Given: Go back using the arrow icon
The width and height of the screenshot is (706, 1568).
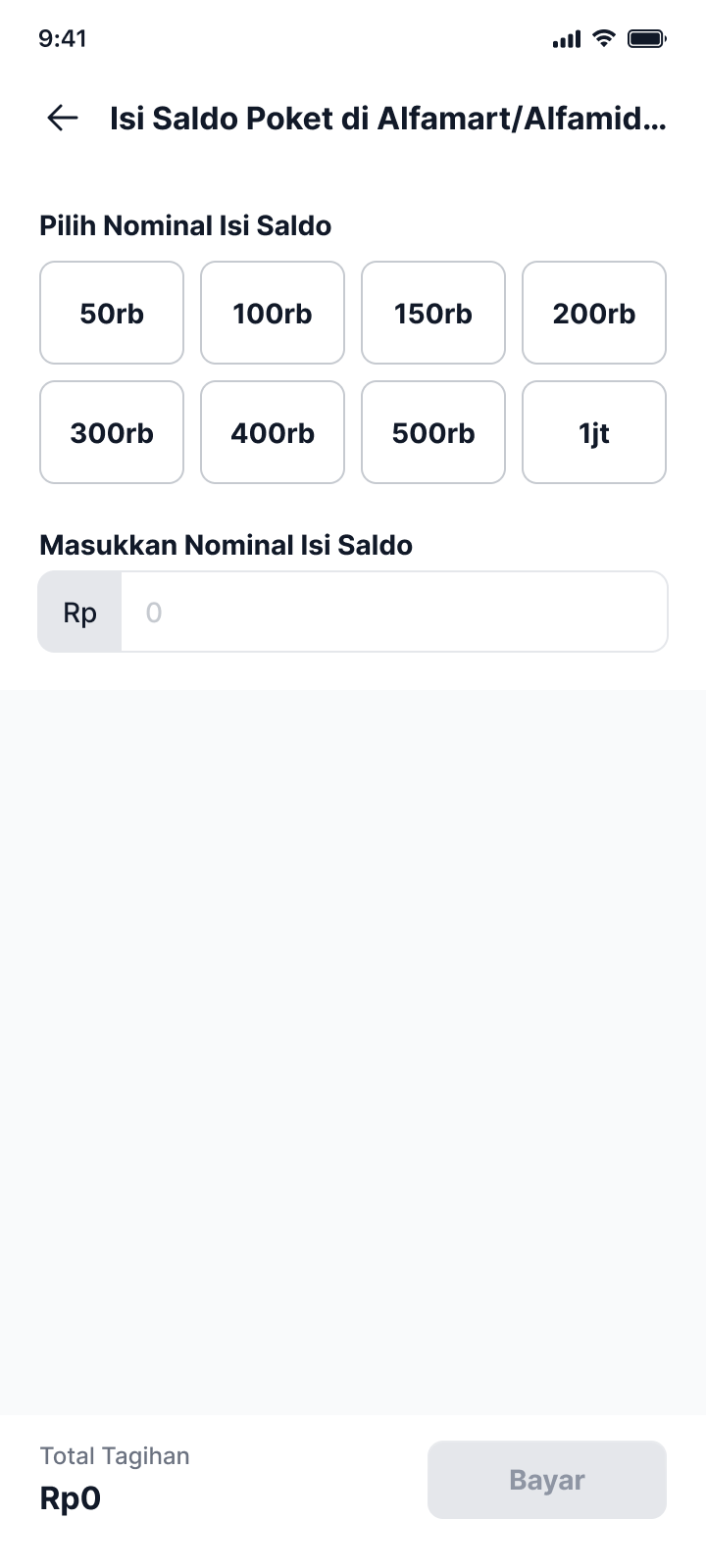Looking at the screenshot, I should click(x=63, y=119).
